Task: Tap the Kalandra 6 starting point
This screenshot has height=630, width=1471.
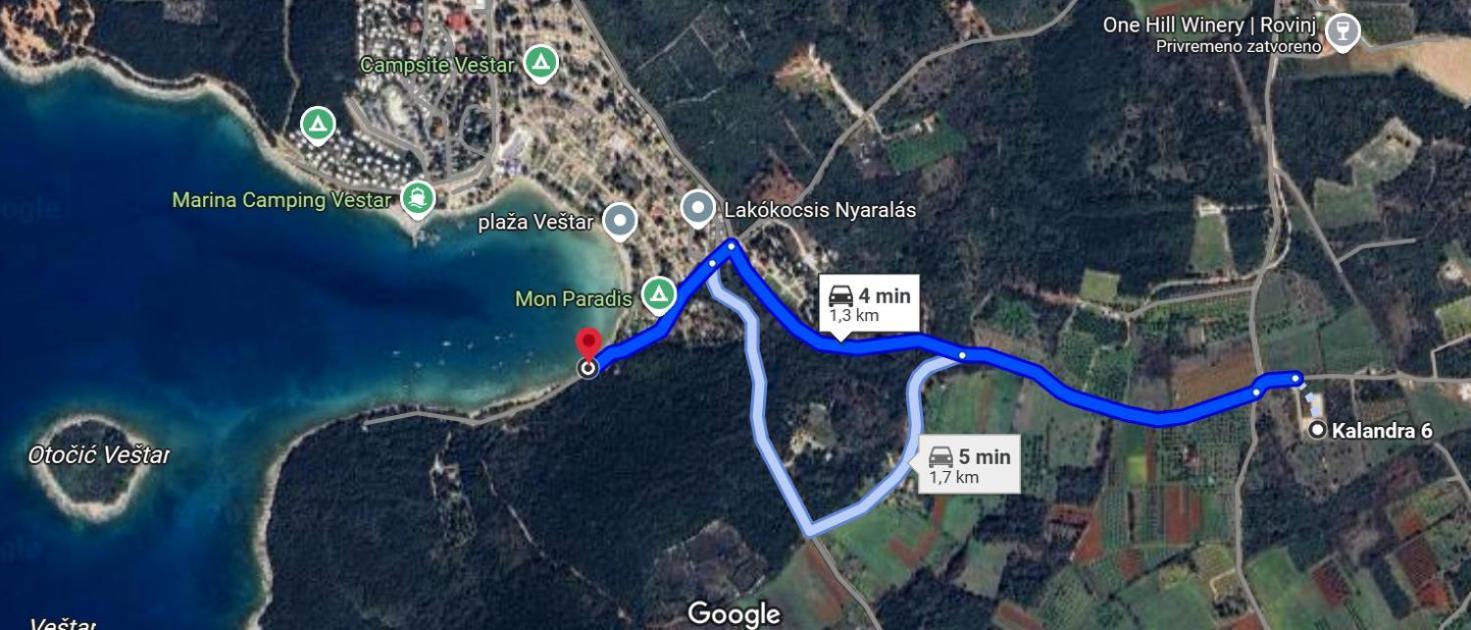Action: click(1318, 430)
